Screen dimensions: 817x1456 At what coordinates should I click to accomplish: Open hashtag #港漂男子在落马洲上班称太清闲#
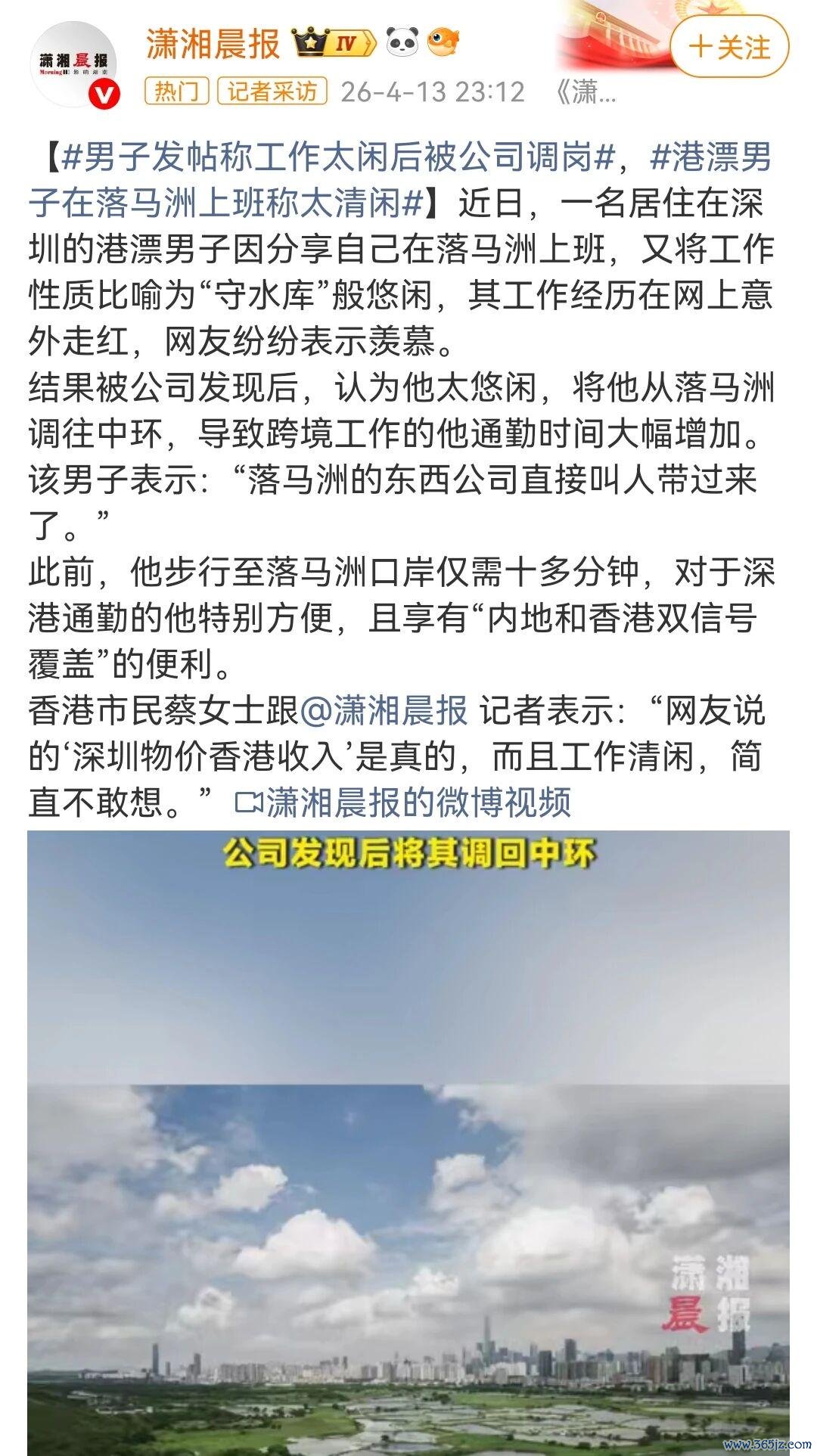(x=401, y=182)
